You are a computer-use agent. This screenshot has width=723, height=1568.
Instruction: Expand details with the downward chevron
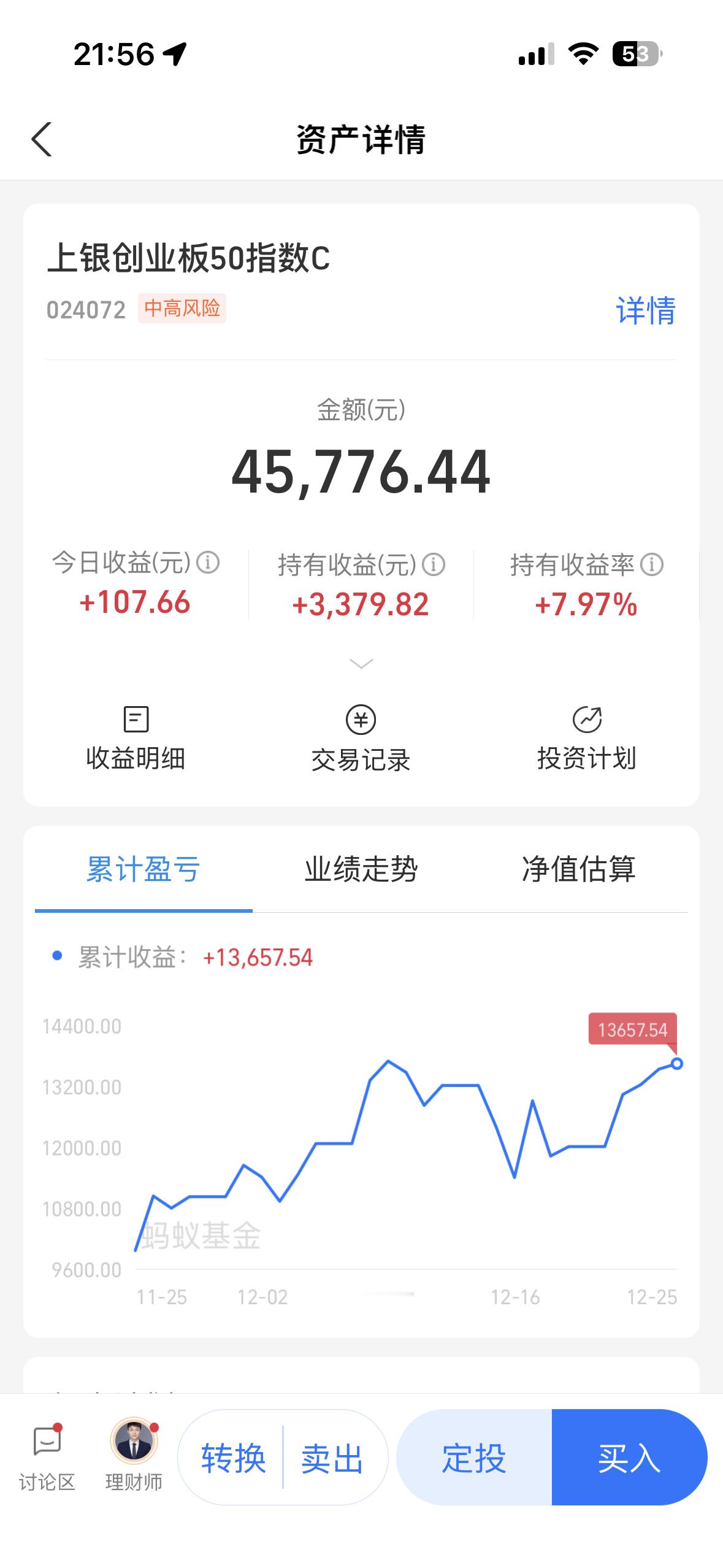(361, 663)
